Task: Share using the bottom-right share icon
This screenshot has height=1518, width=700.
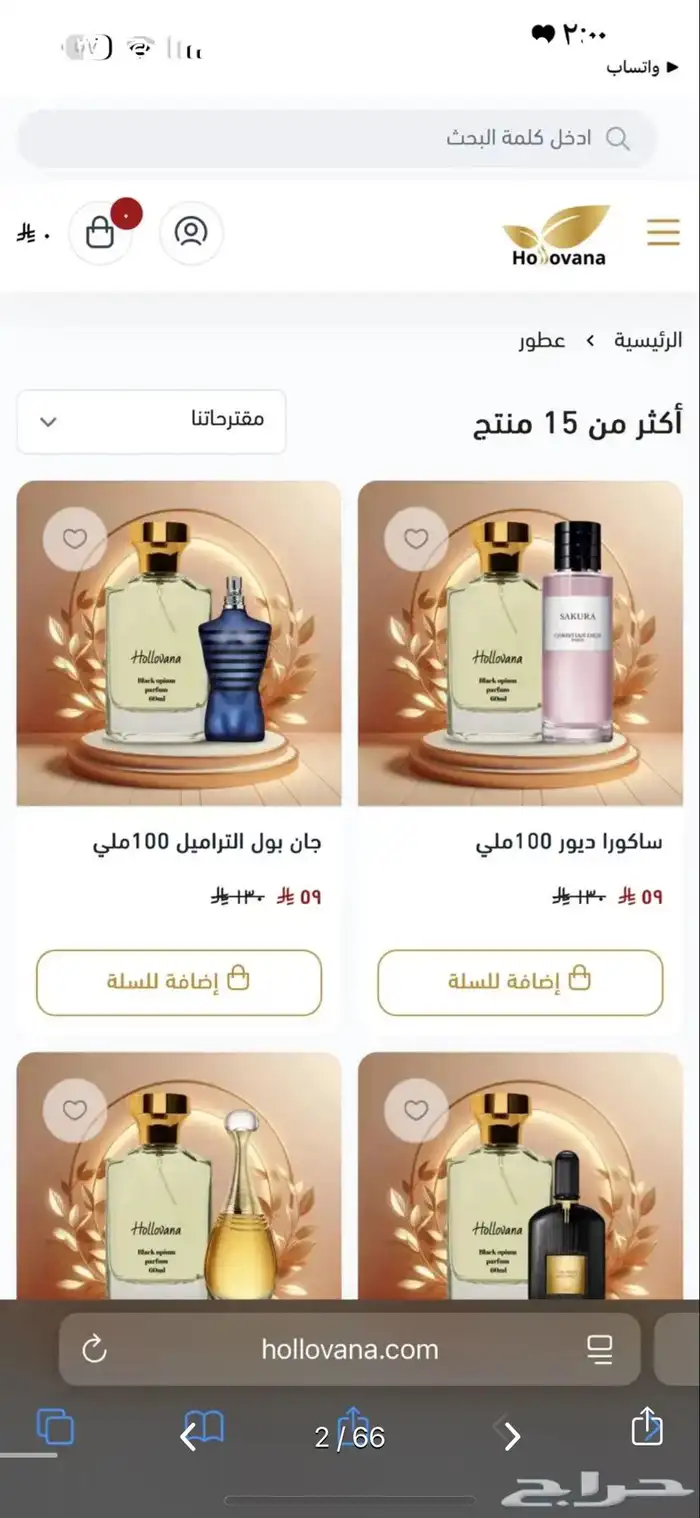Action: 647,1426
